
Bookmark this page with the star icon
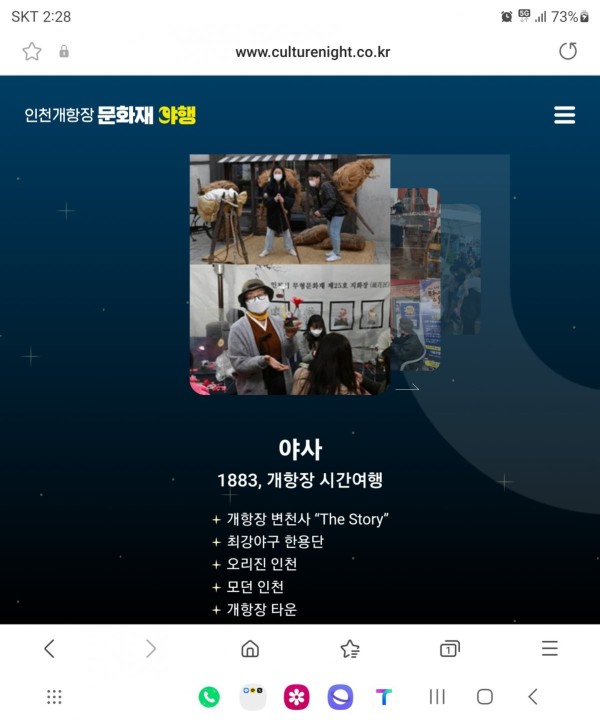point(32,51)
